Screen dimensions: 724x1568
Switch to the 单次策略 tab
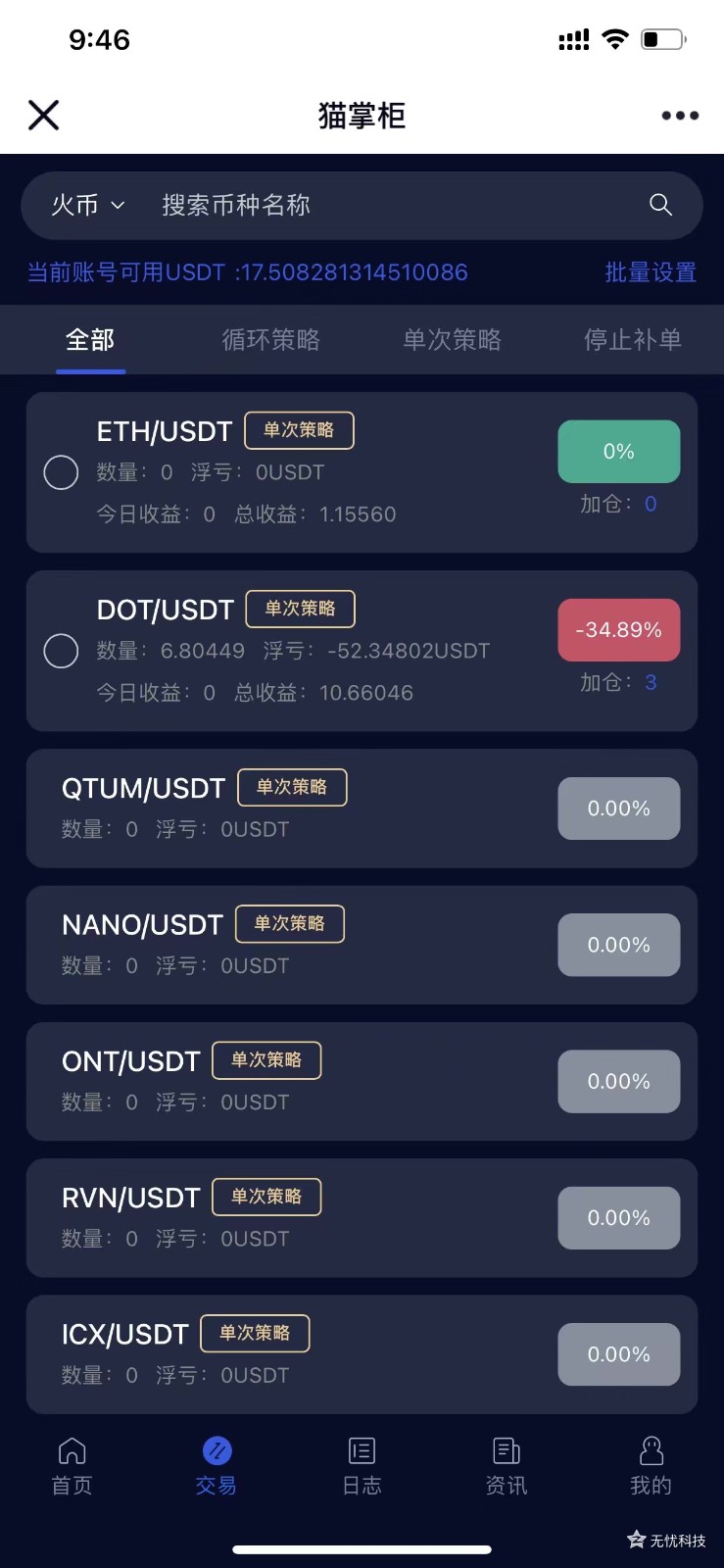pos(453,340)
